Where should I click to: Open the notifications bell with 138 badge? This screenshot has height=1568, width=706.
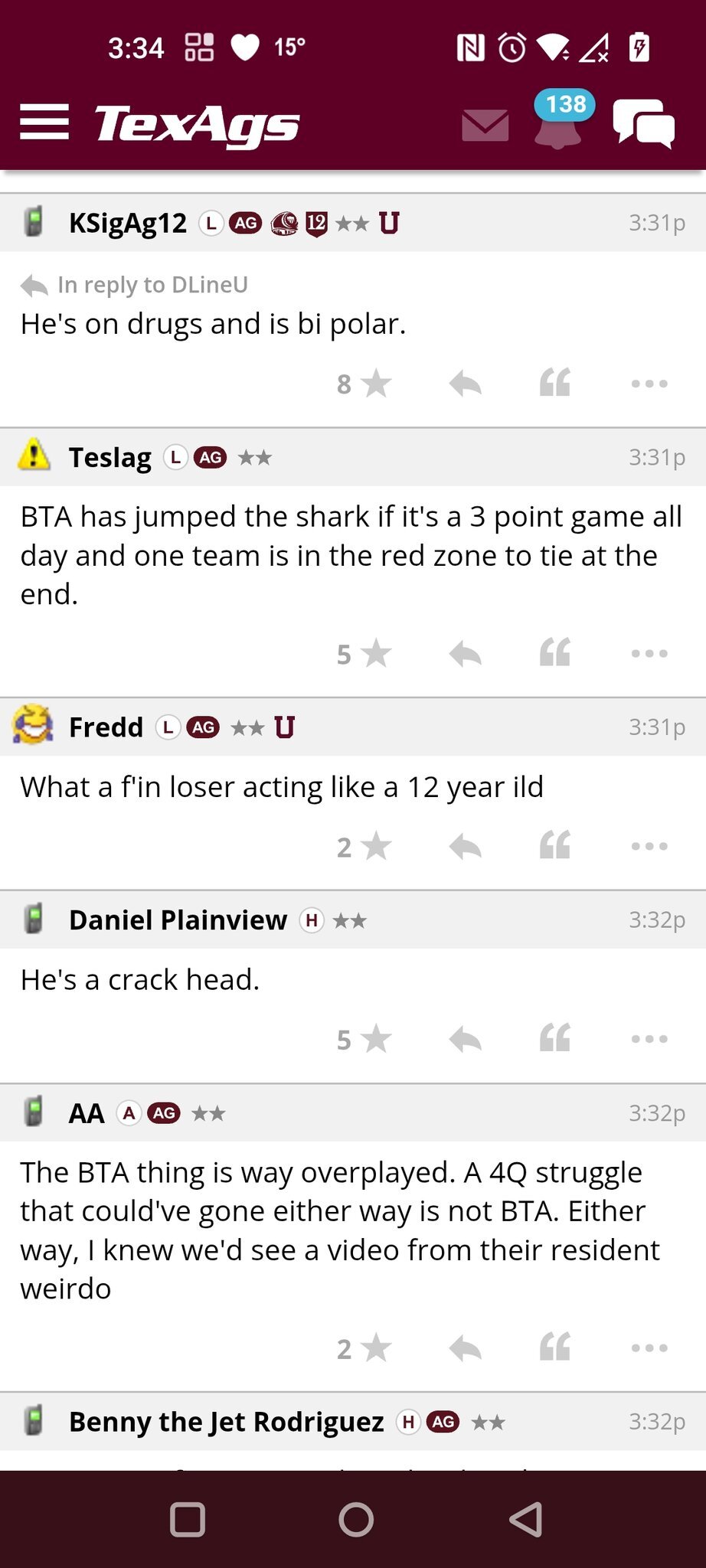coord(558,122)
